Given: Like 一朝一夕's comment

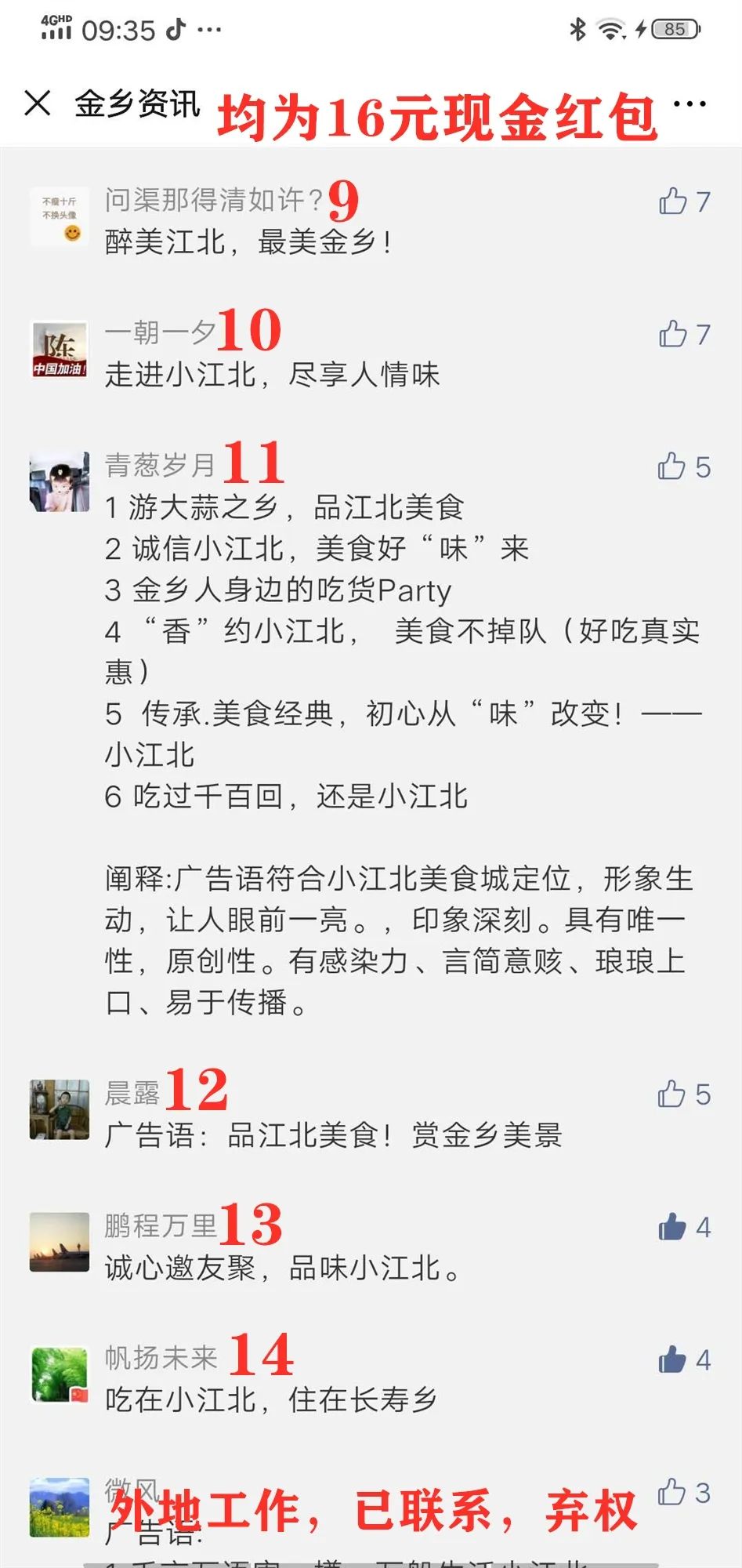Looking at the screenshot, I should tap(672, 334).
